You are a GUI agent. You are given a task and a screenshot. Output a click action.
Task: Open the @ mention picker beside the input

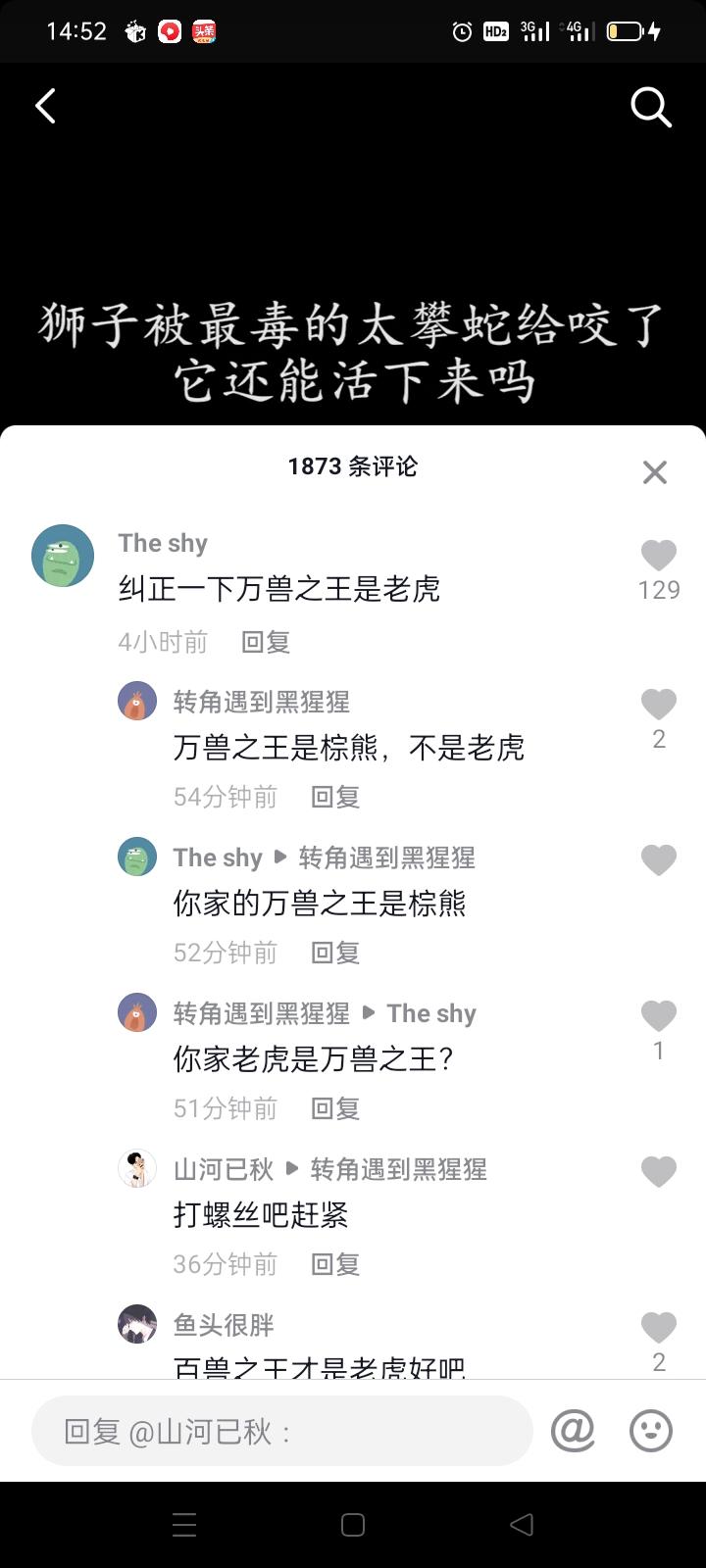click(573, 1431)
